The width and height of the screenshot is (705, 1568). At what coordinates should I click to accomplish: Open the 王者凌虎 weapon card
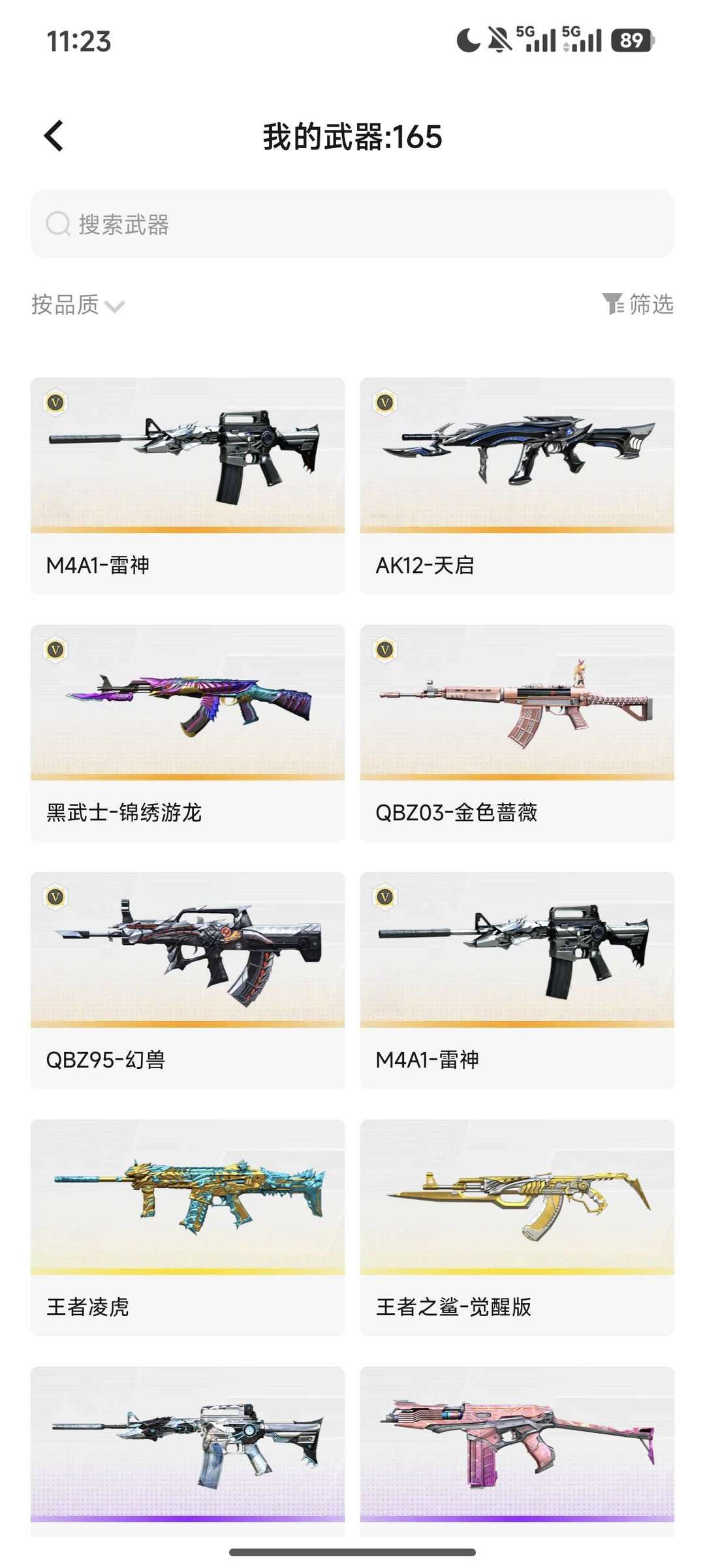coord(187,1227)
